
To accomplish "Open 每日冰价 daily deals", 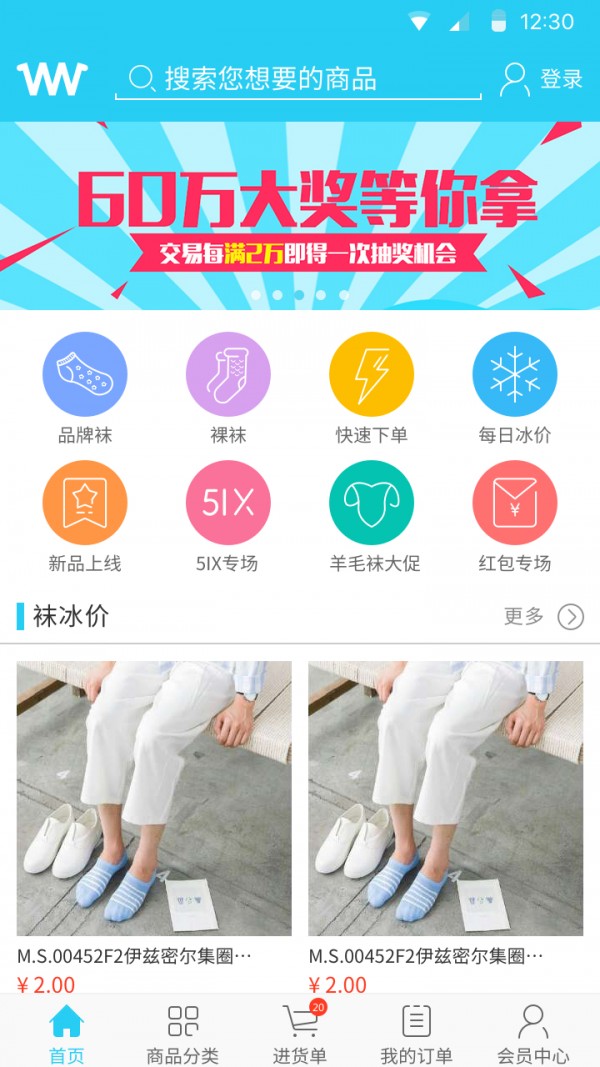I will [515, 388].
